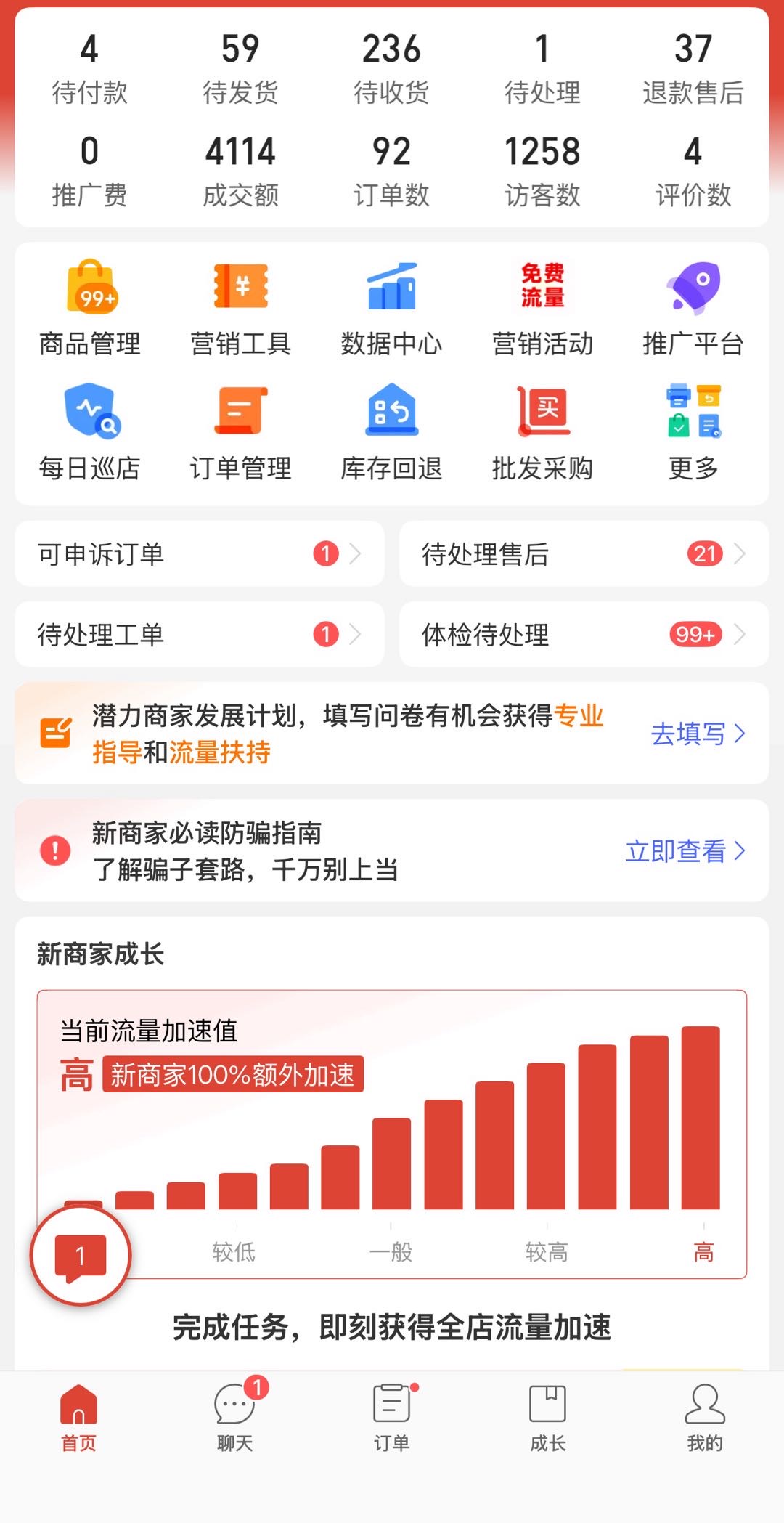Image resolution: width=784 pixels, height=1523 pixels.
Task: Check 待发货 pending shipment count
Action: tap(240, 69)
